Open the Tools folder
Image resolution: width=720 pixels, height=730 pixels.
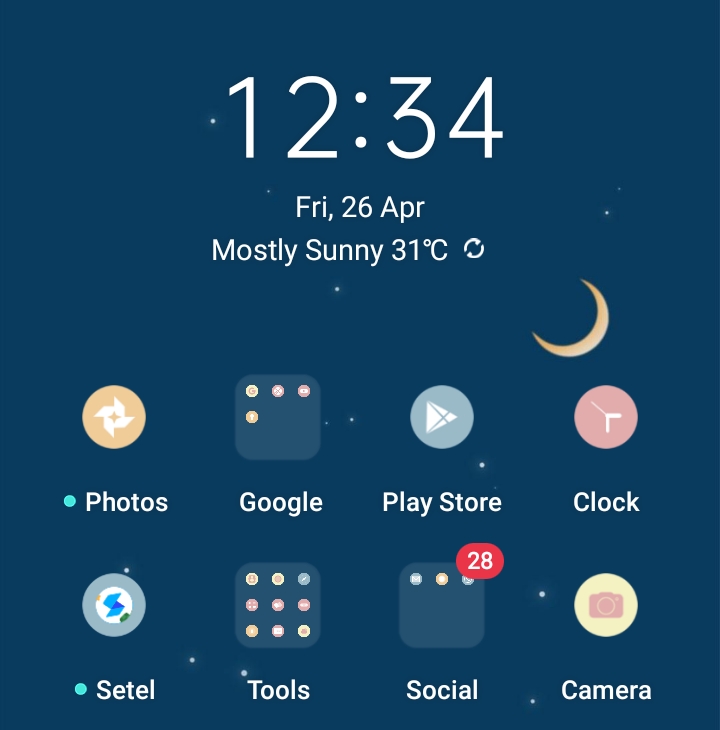[x=278, y=605]
